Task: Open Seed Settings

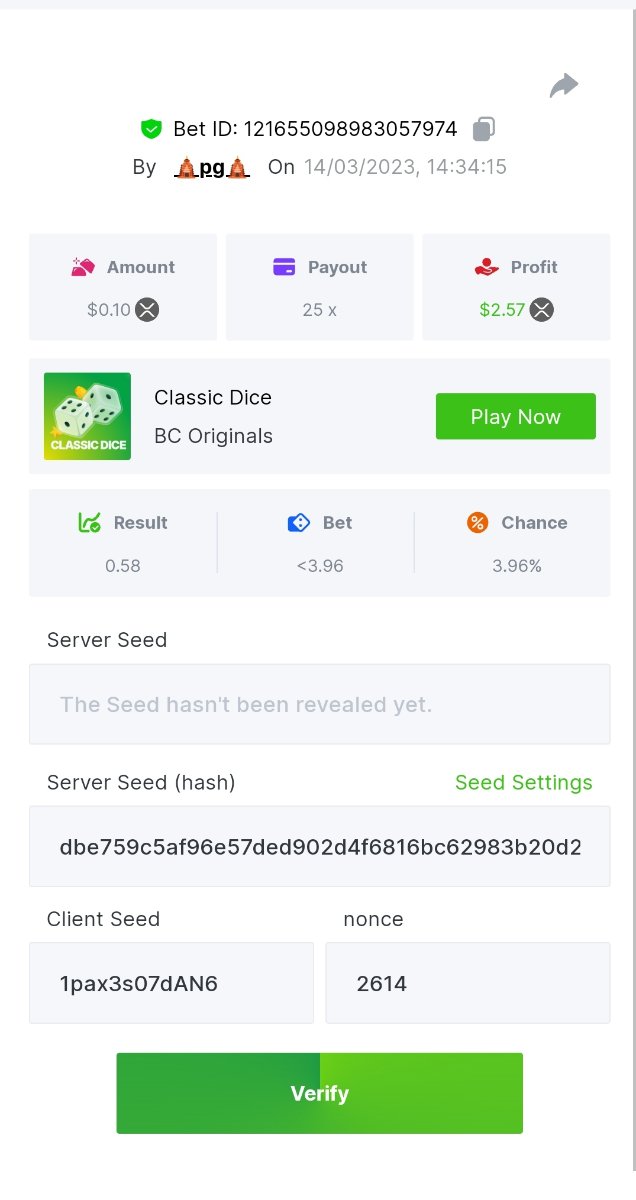Action: click(x=523, y=782)
